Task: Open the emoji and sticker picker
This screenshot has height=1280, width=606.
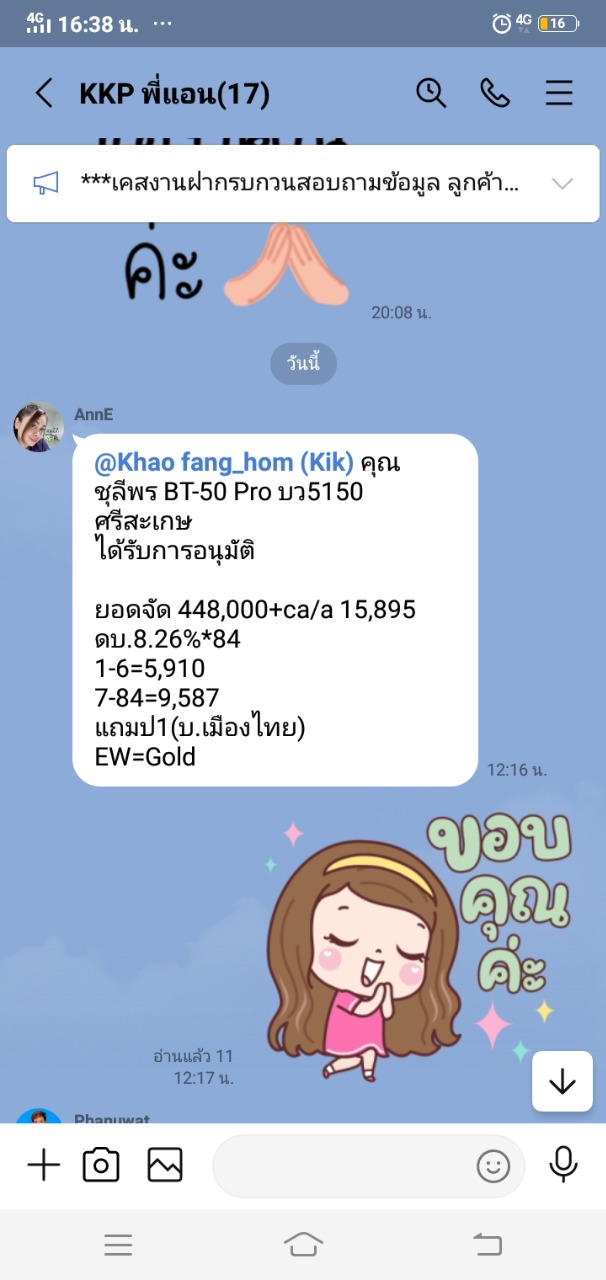Action: pos(493,1166)
